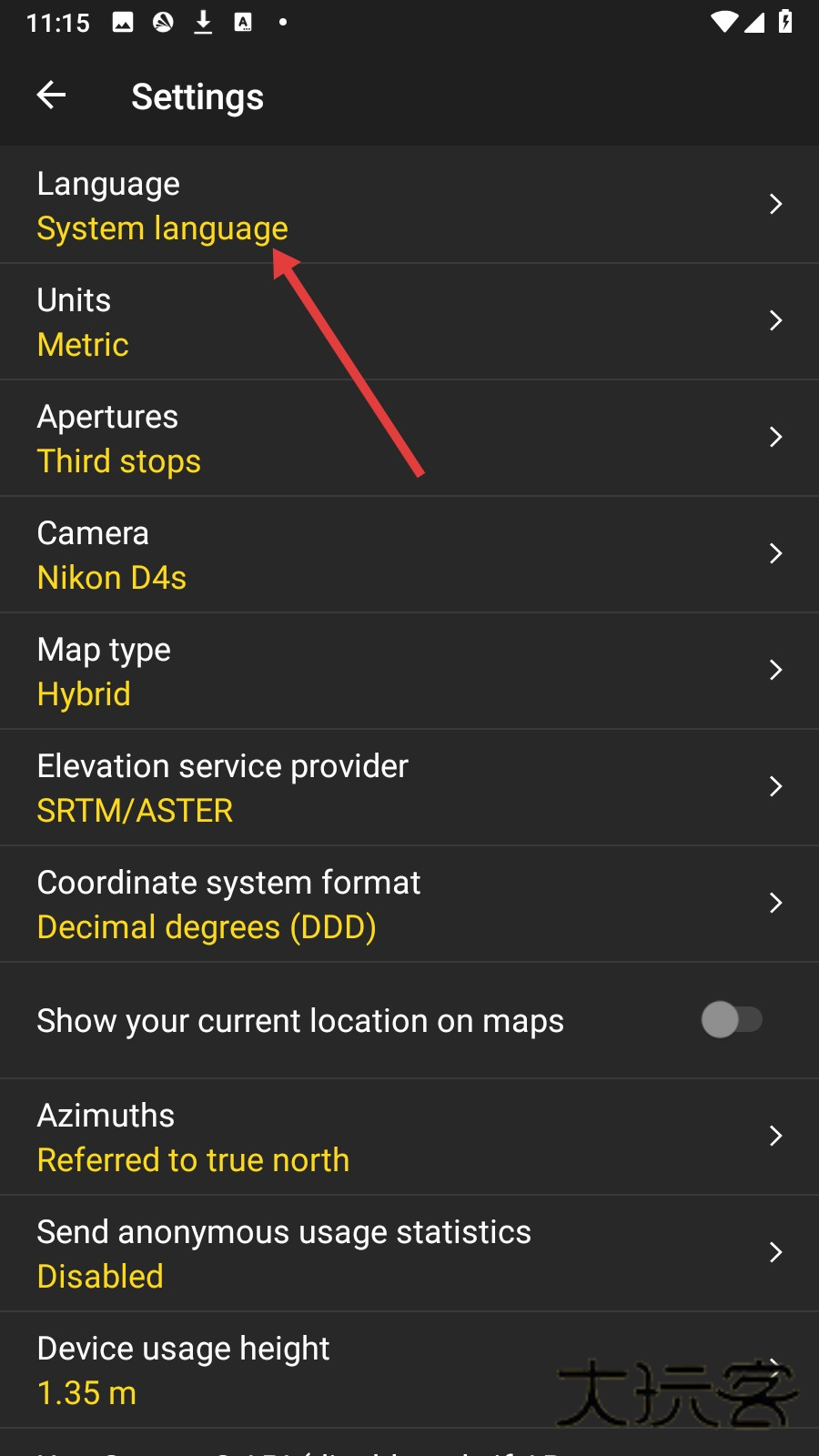Select the Camera setting row
Image resolution: width=819 pixels, height=1456 pixels.
409,554
